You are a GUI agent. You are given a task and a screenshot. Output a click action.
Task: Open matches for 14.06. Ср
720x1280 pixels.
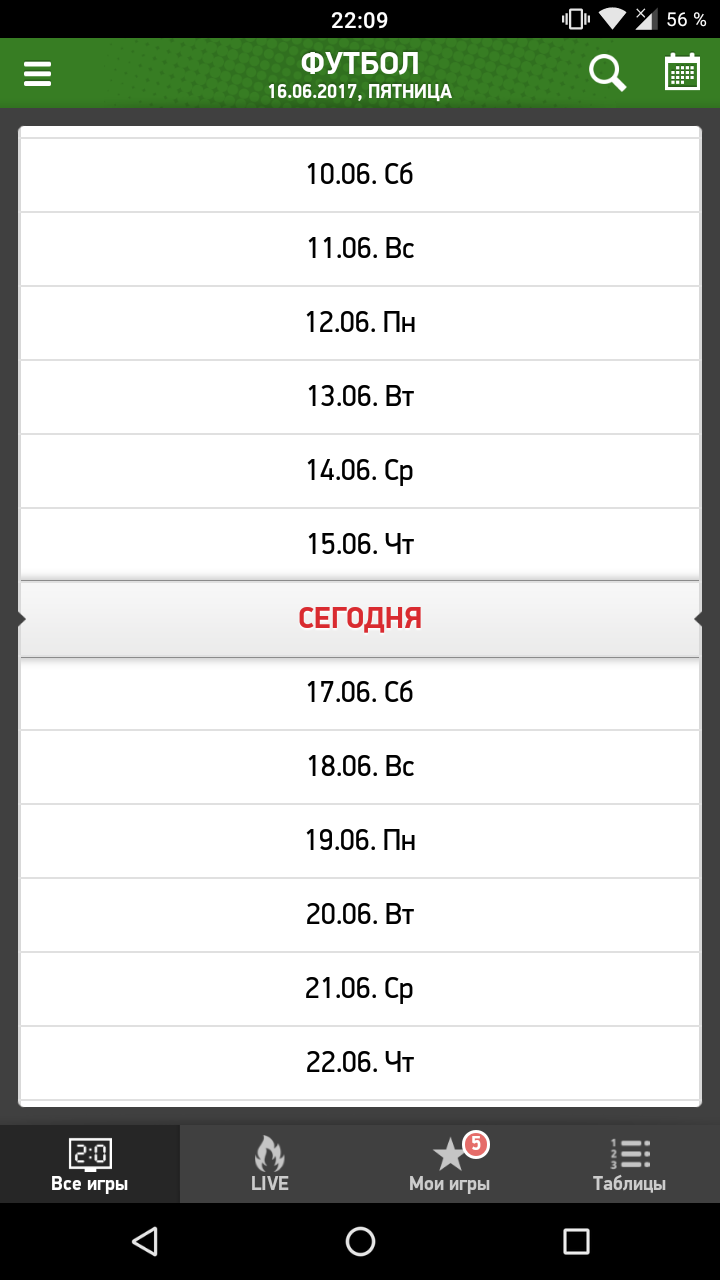pyautogui.click(x=360, y=471)
